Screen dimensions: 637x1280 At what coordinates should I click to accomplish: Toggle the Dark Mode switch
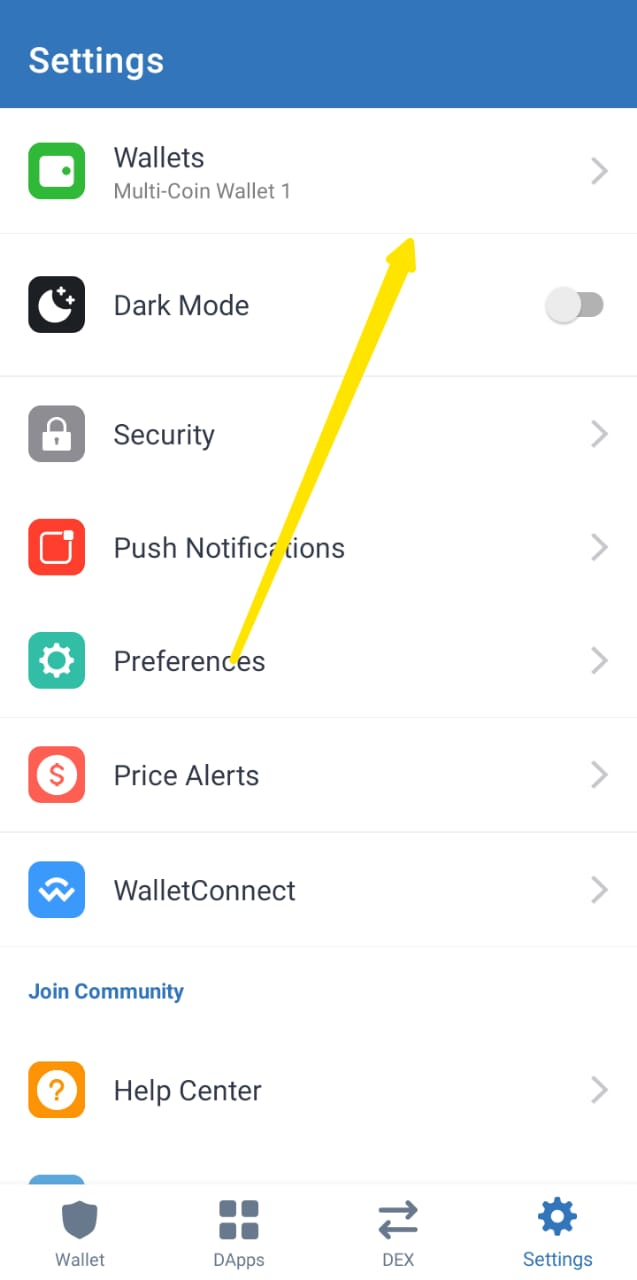pyautogui.click(x=575, y=306)
